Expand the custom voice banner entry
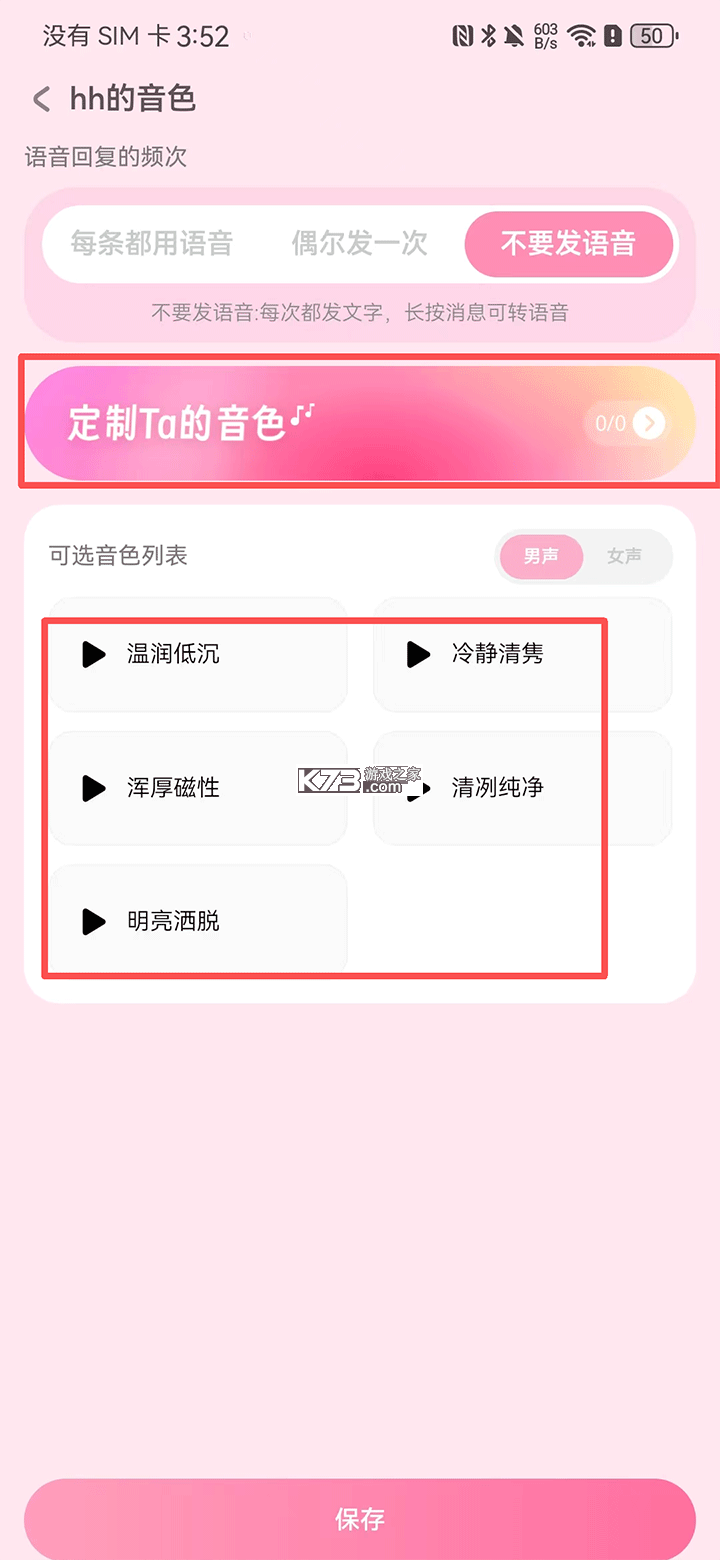 point(360,422)
